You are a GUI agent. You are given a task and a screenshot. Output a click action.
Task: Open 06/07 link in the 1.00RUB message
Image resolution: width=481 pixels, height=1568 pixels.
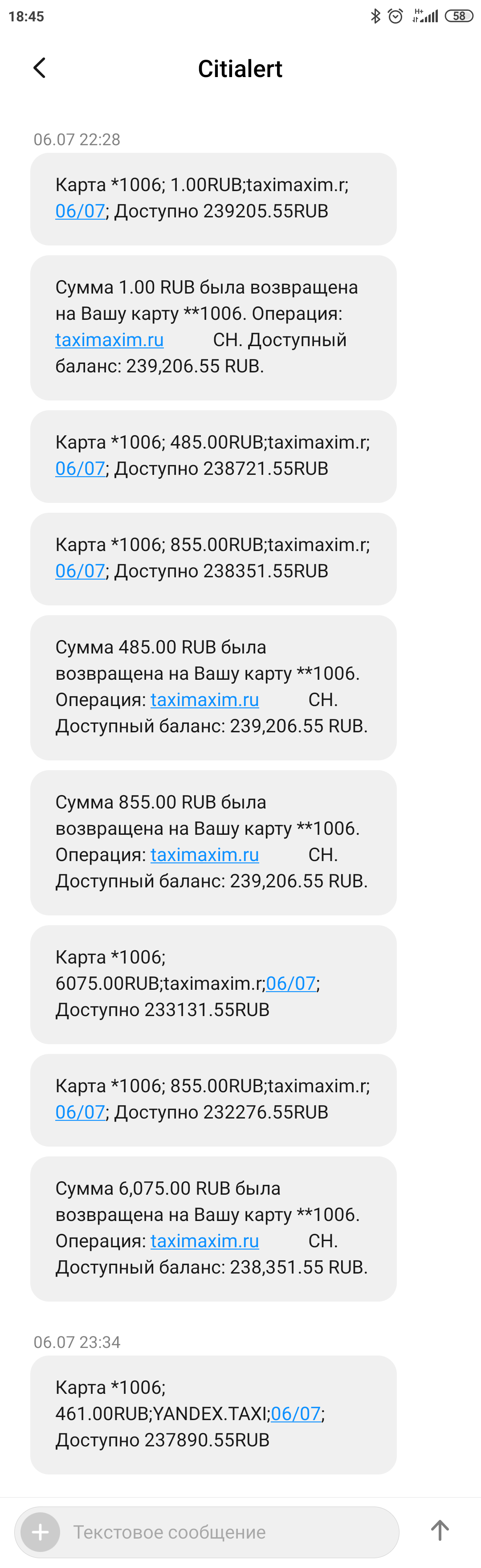[80, 211]
